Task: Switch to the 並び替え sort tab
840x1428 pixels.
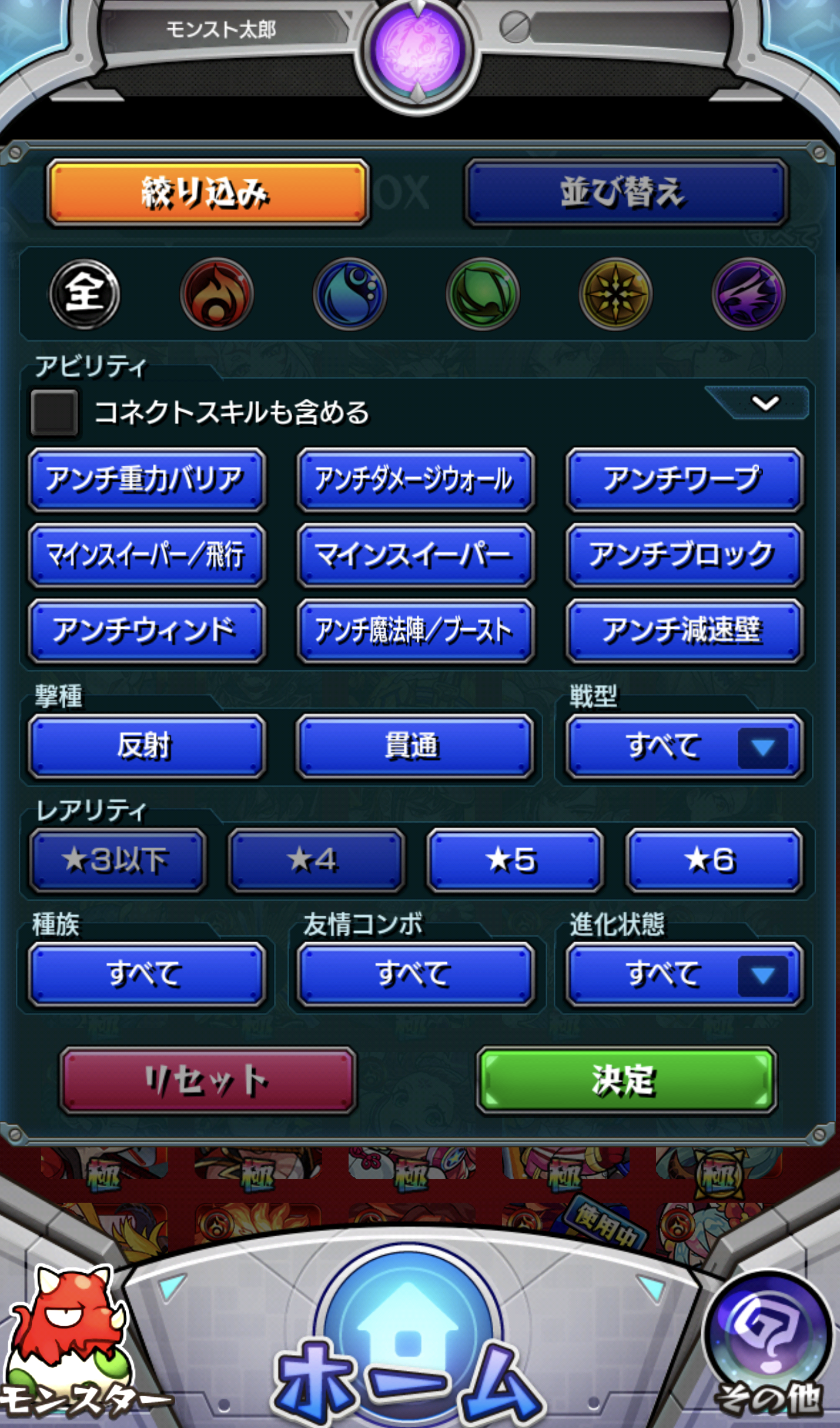Action: click(x=625, y=192)
